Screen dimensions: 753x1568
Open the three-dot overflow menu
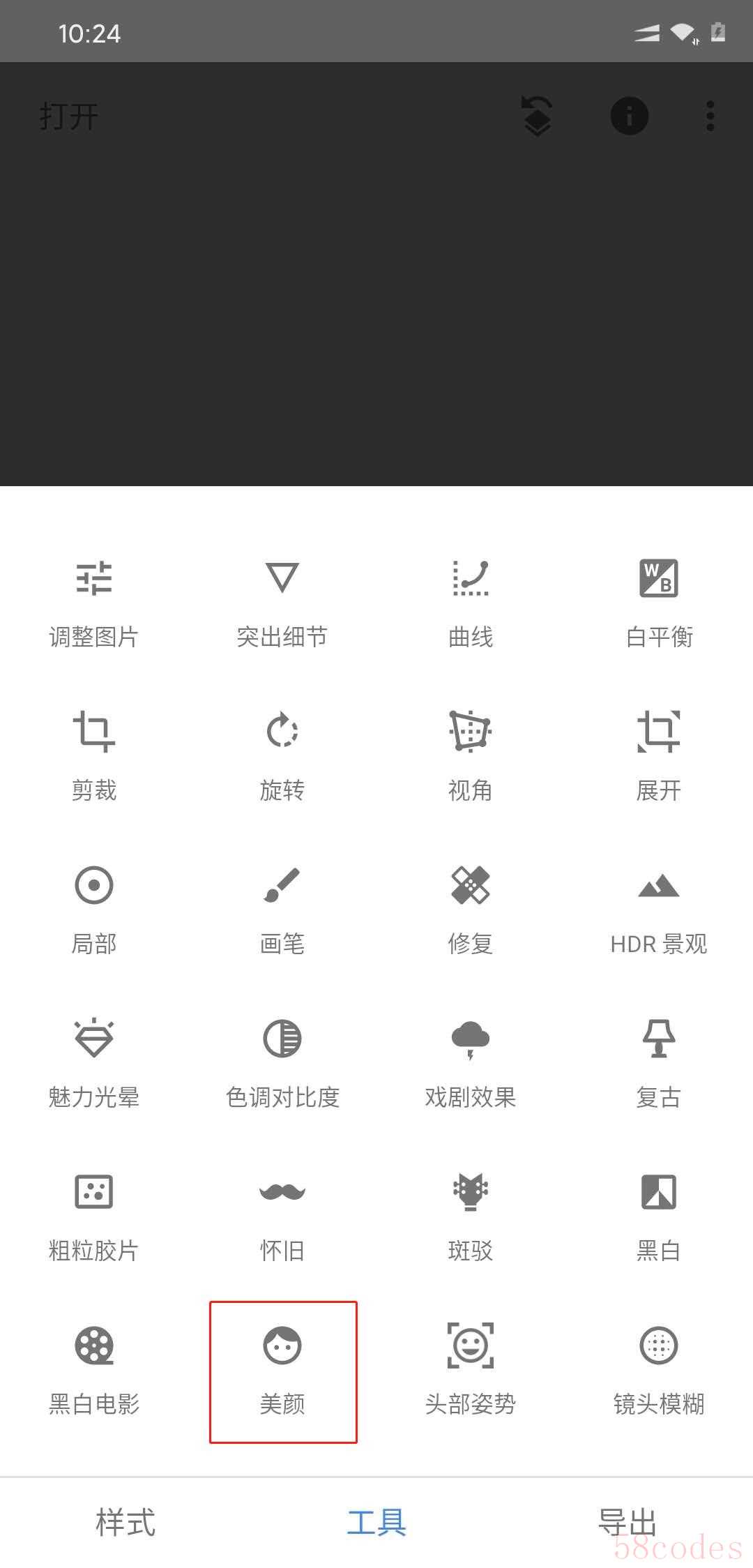[710, 116]
